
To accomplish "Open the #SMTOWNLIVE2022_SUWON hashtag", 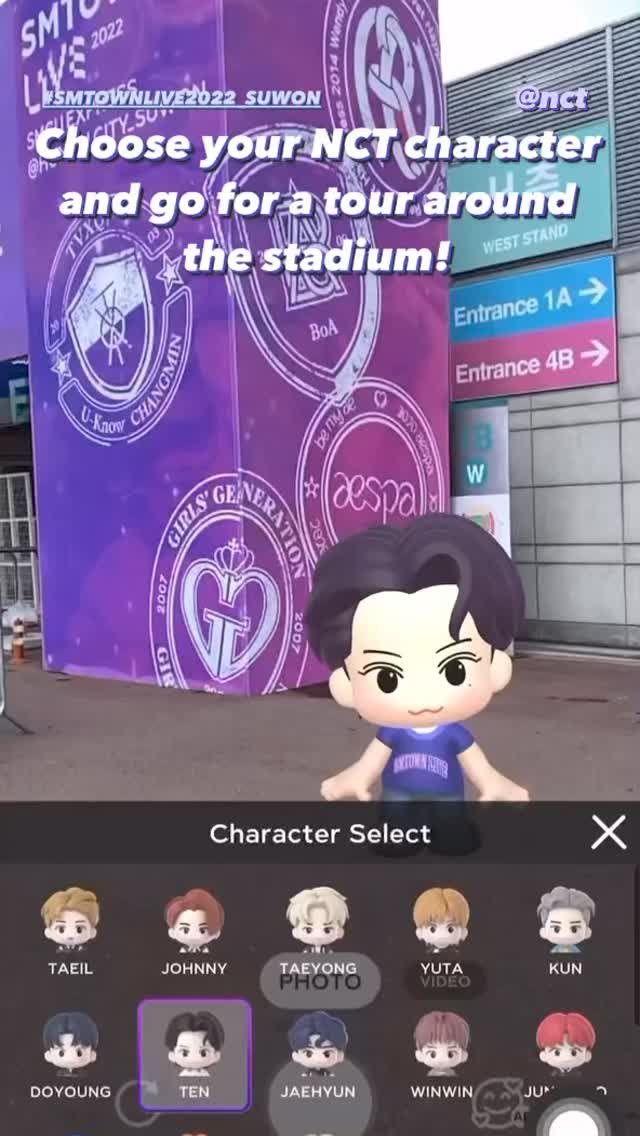I will coord(182,98).
